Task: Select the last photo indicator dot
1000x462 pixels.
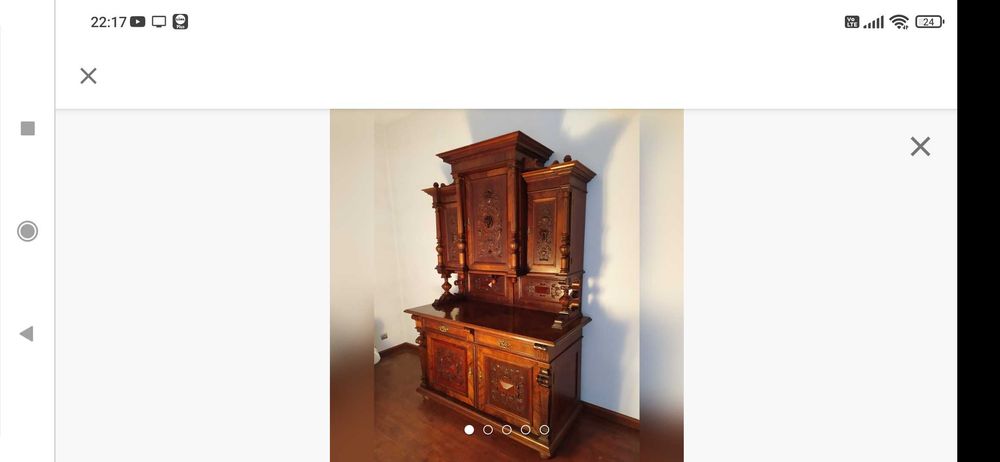Action: click(x=544, y=430)
